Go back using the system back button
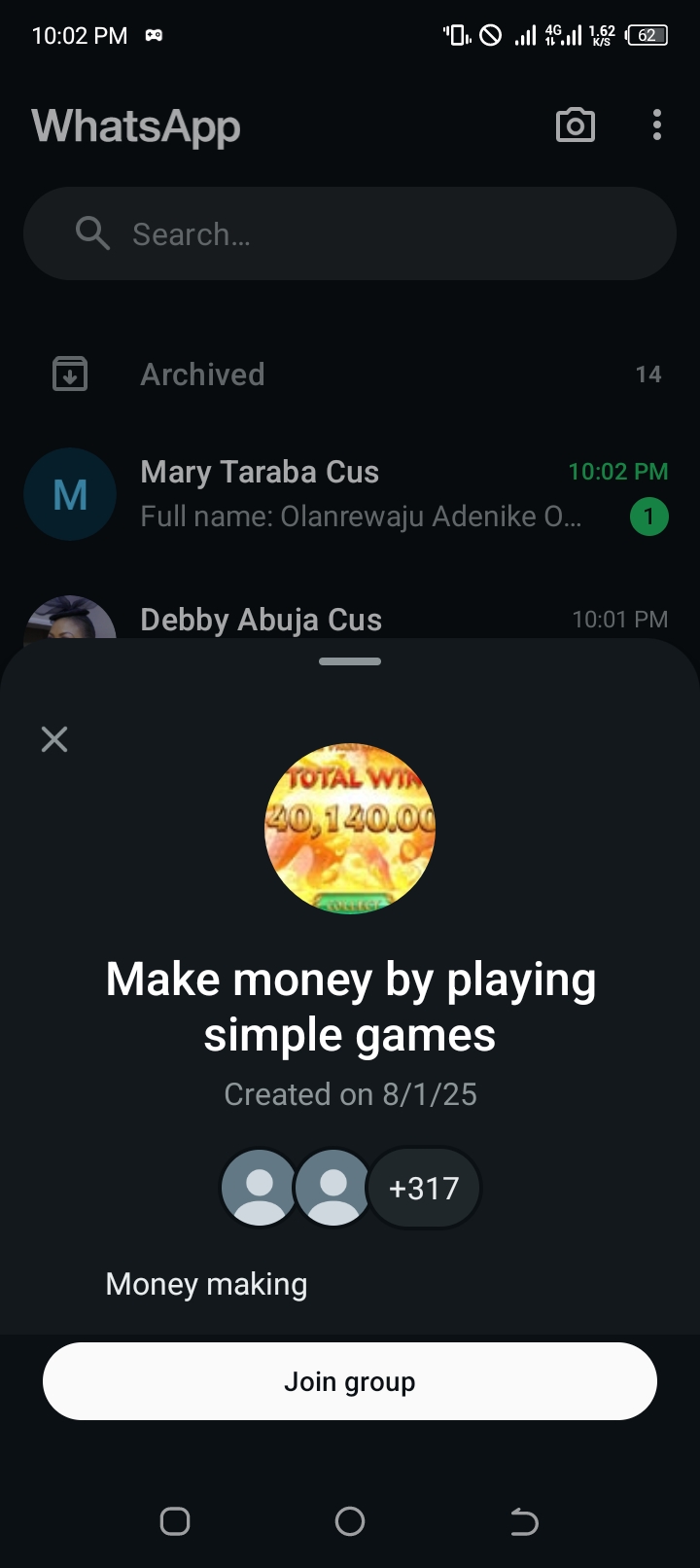 pyautogui.click(x=524, y=1521)
